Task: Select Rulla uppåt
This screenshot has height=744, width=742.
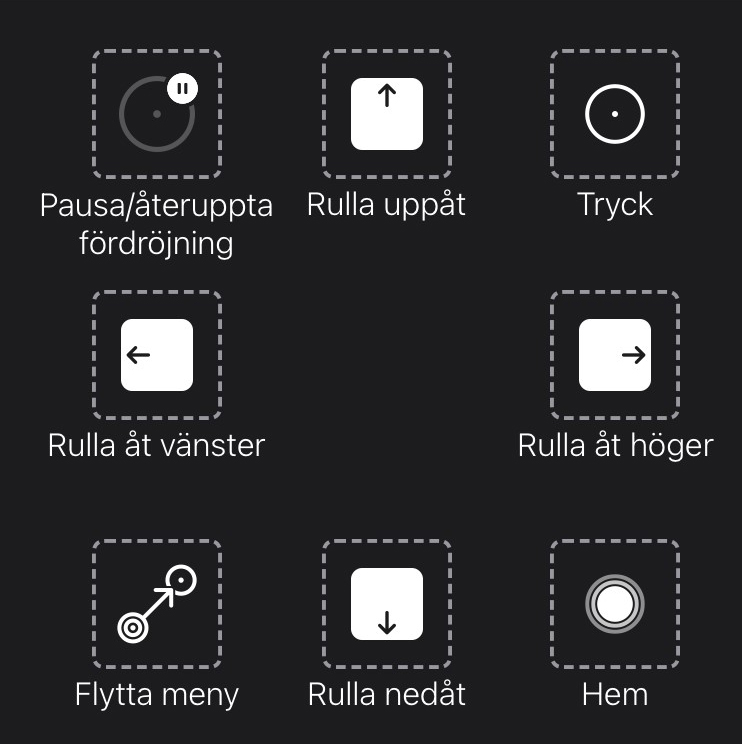Action: [386, 114]
